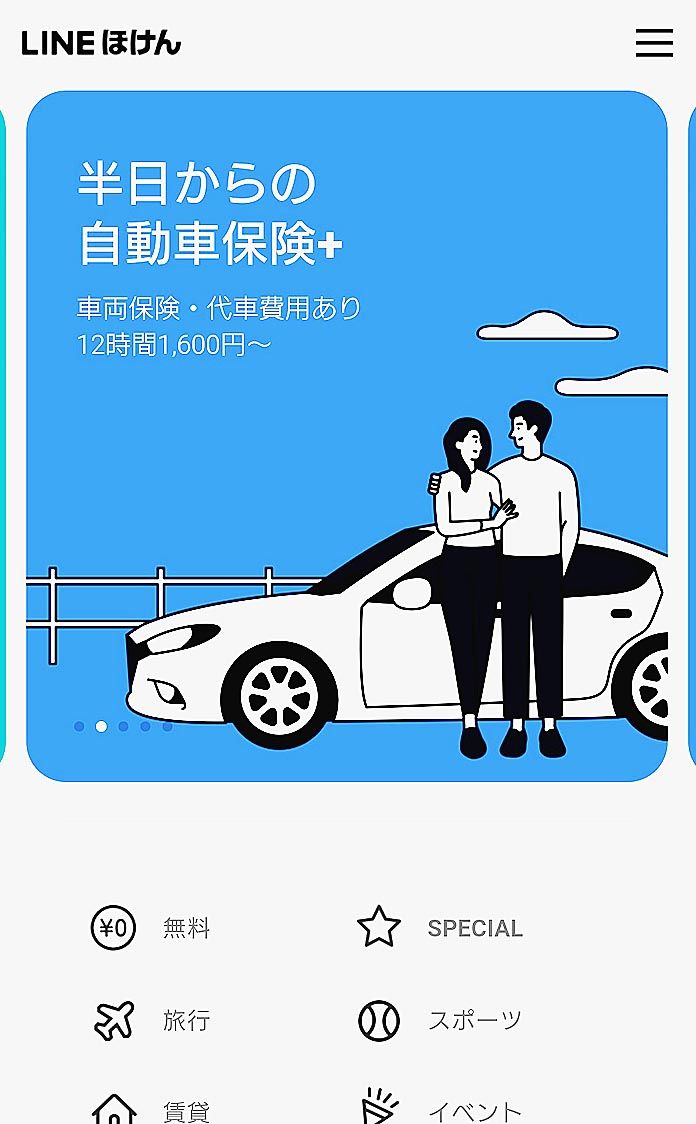View the イベント event insurance category

[441, 1108]
